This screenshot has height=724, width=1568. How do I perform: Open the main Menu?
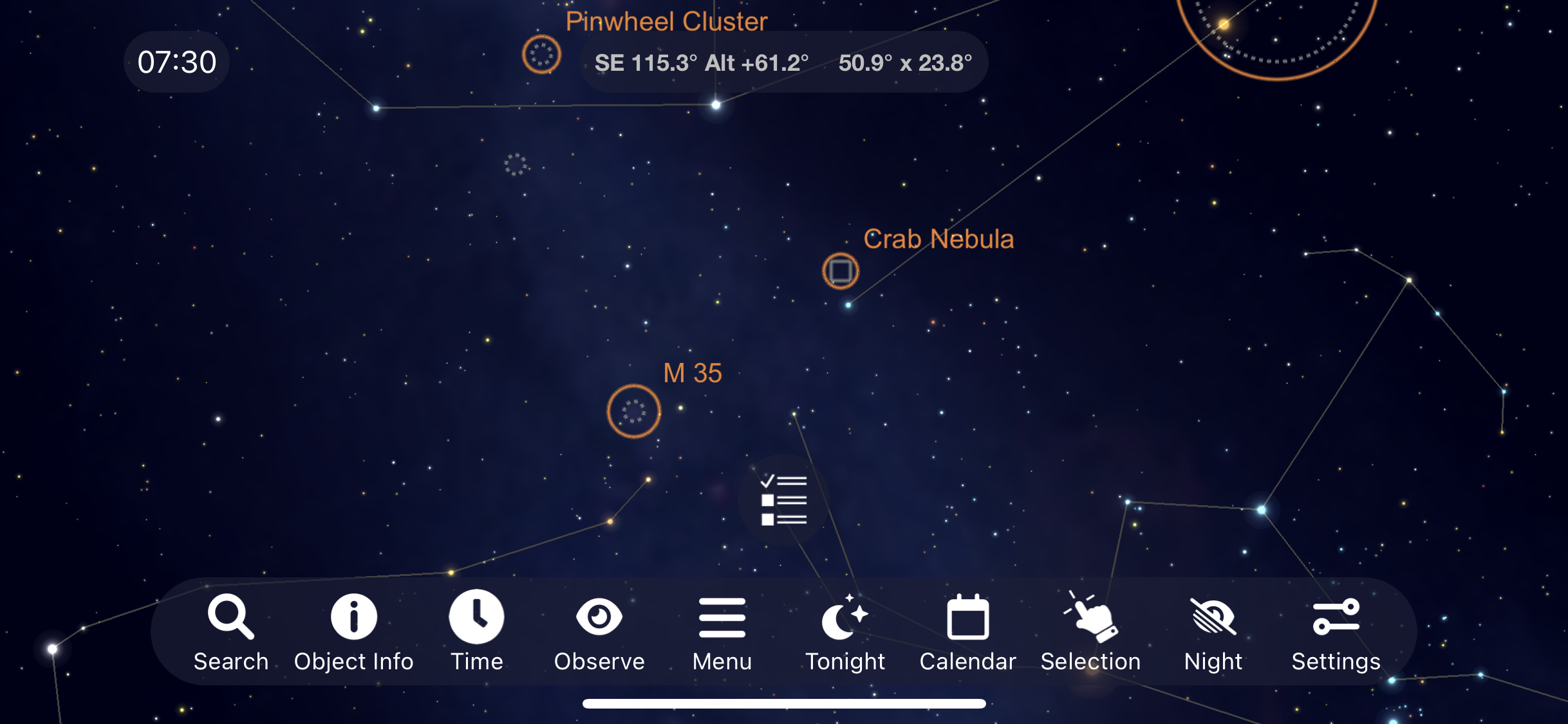722,632
